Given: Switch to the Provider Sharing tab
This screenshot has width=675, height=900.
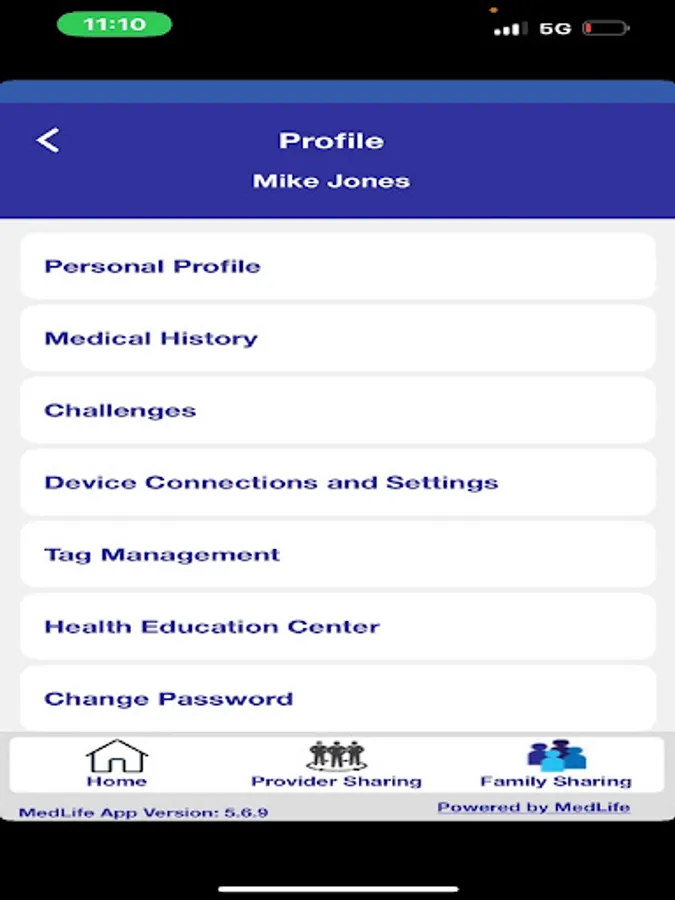Looking at the screenshot, I should [336, 765].
